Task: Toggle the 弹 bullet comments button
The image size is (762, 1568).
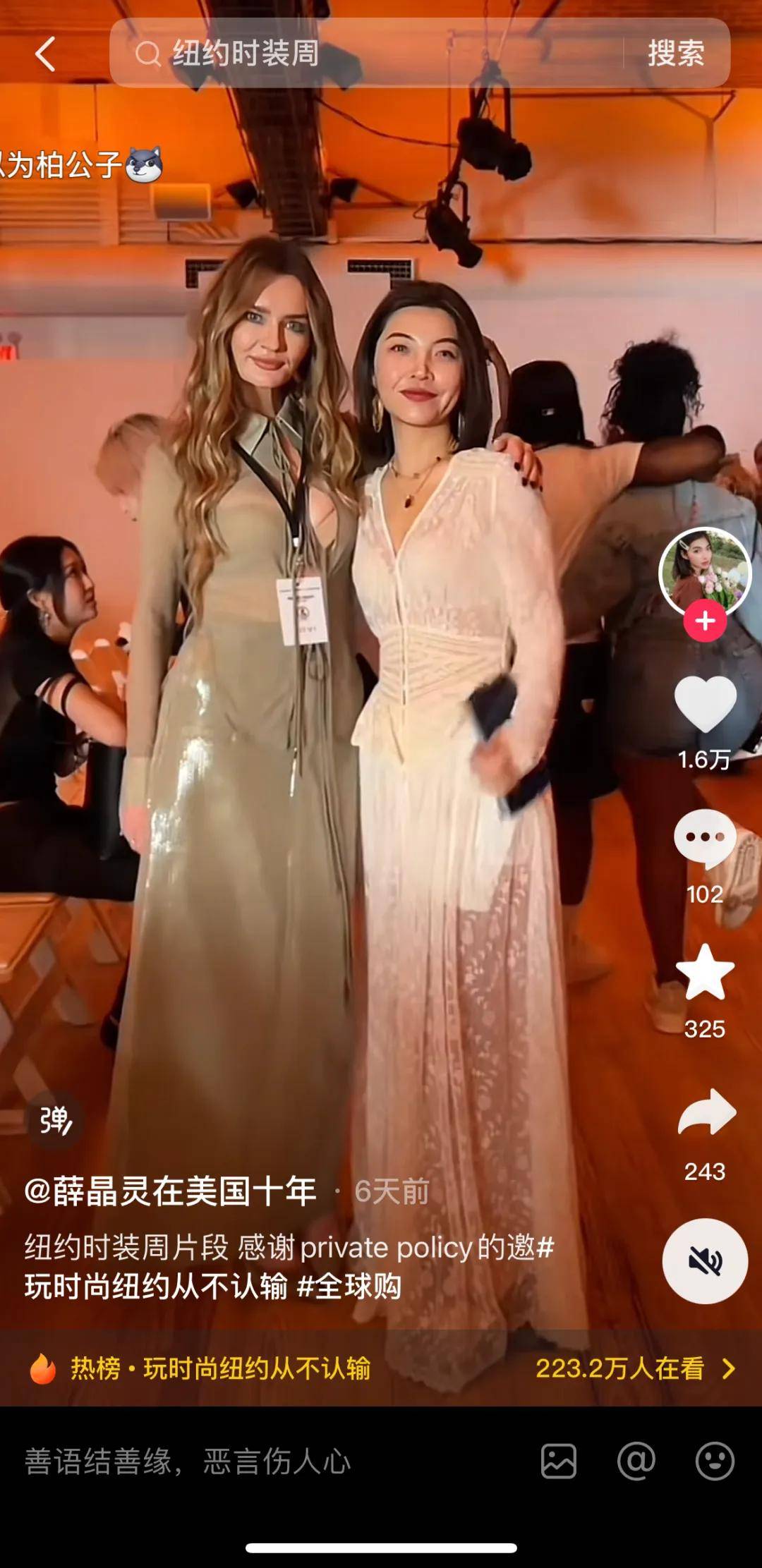Action: click(55, 1120)
